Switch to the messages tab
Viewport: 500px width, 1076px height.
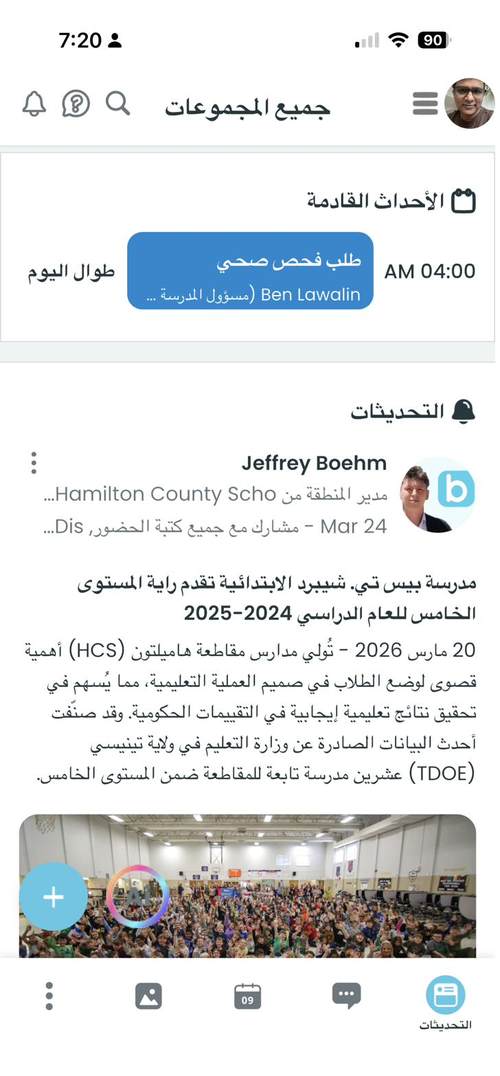(346, 995)
